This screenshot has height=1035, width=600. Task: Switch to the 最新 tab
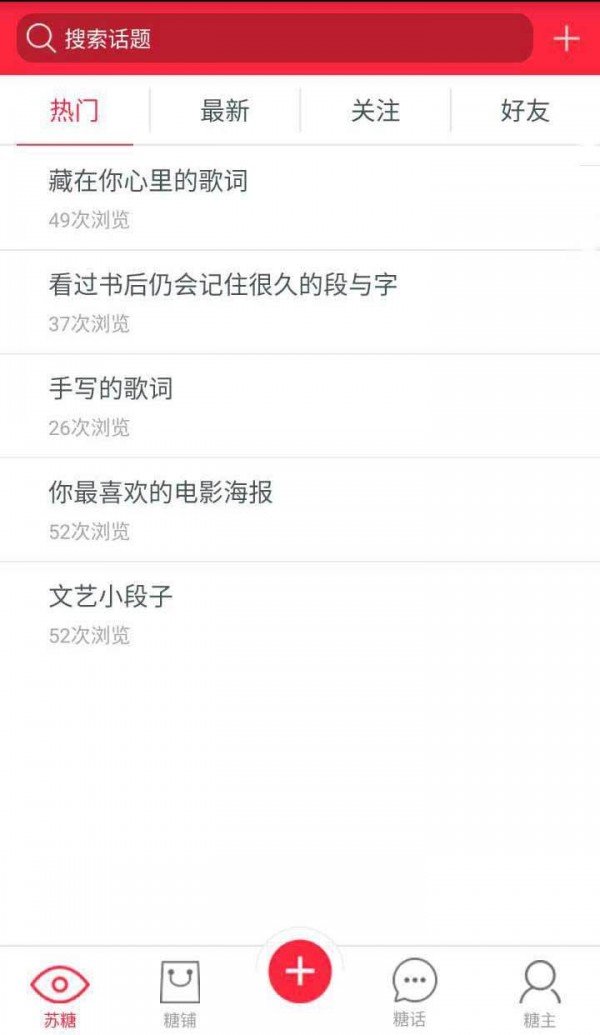pyautogui.click(x=225, y=111)
